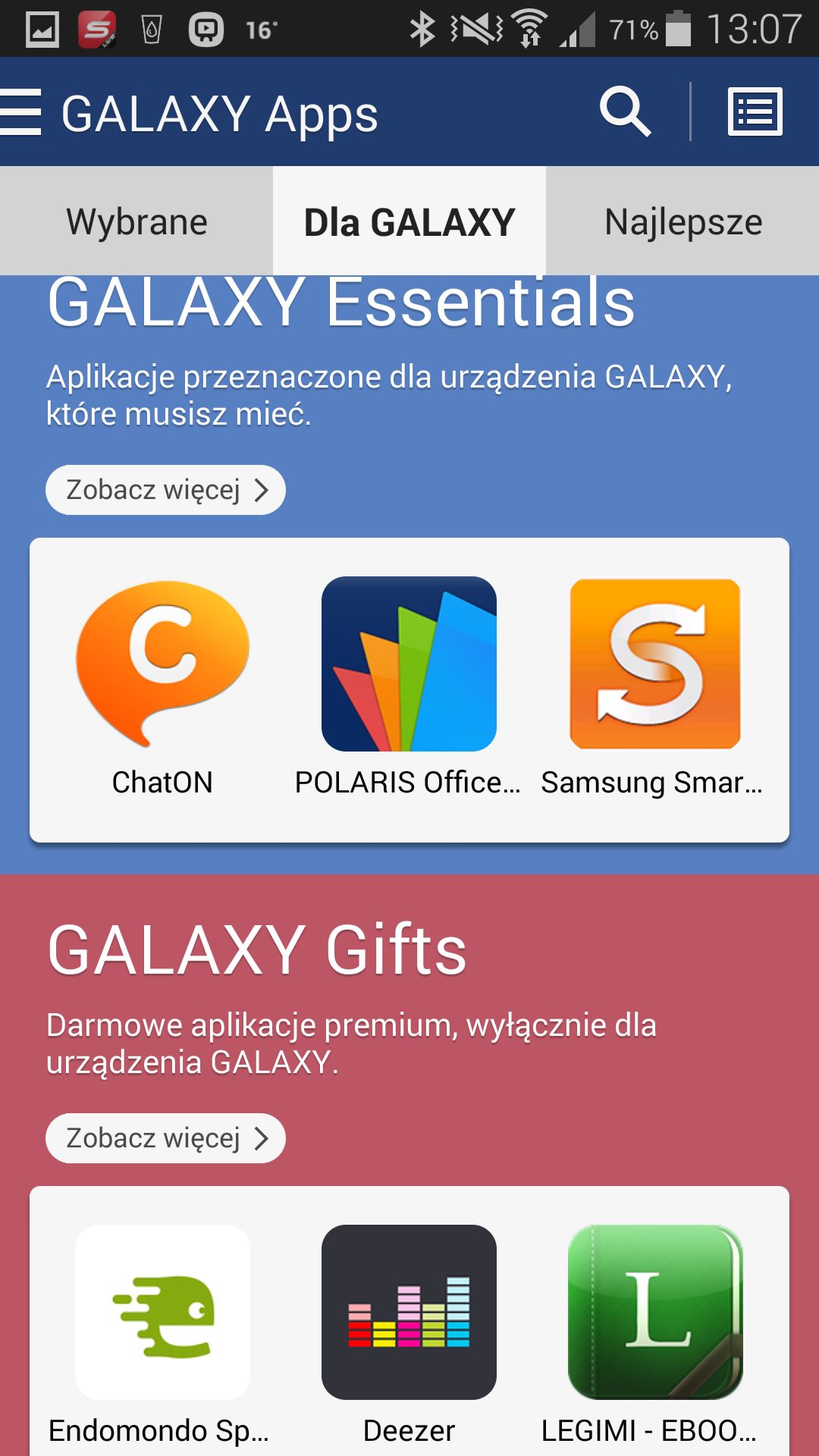Open the list view icon in app bar
The width and height of the screenshot is (819, 1456).
(x=755, y=111)
